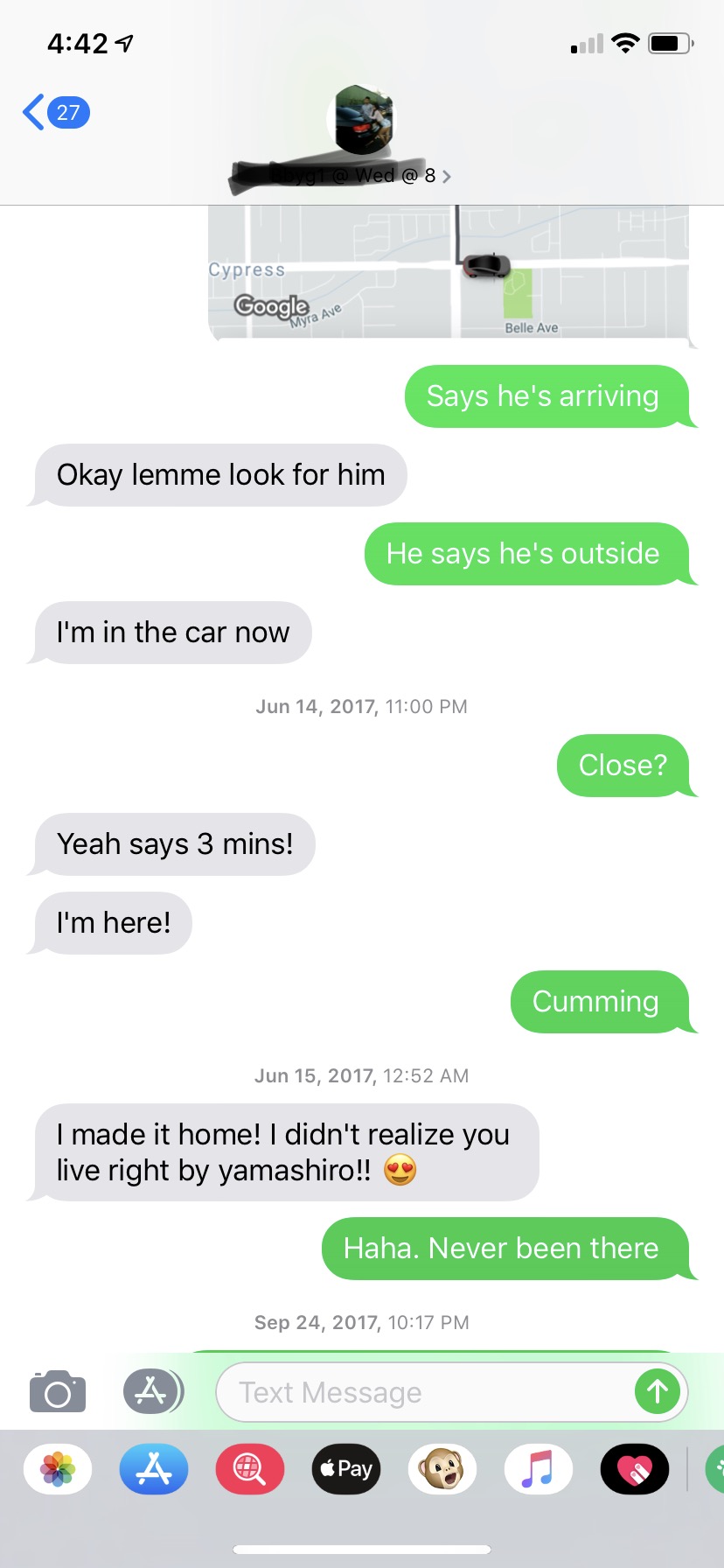
Task: Toggle the iMessage apps drawer button
Action: click(x=151, y=1391)
